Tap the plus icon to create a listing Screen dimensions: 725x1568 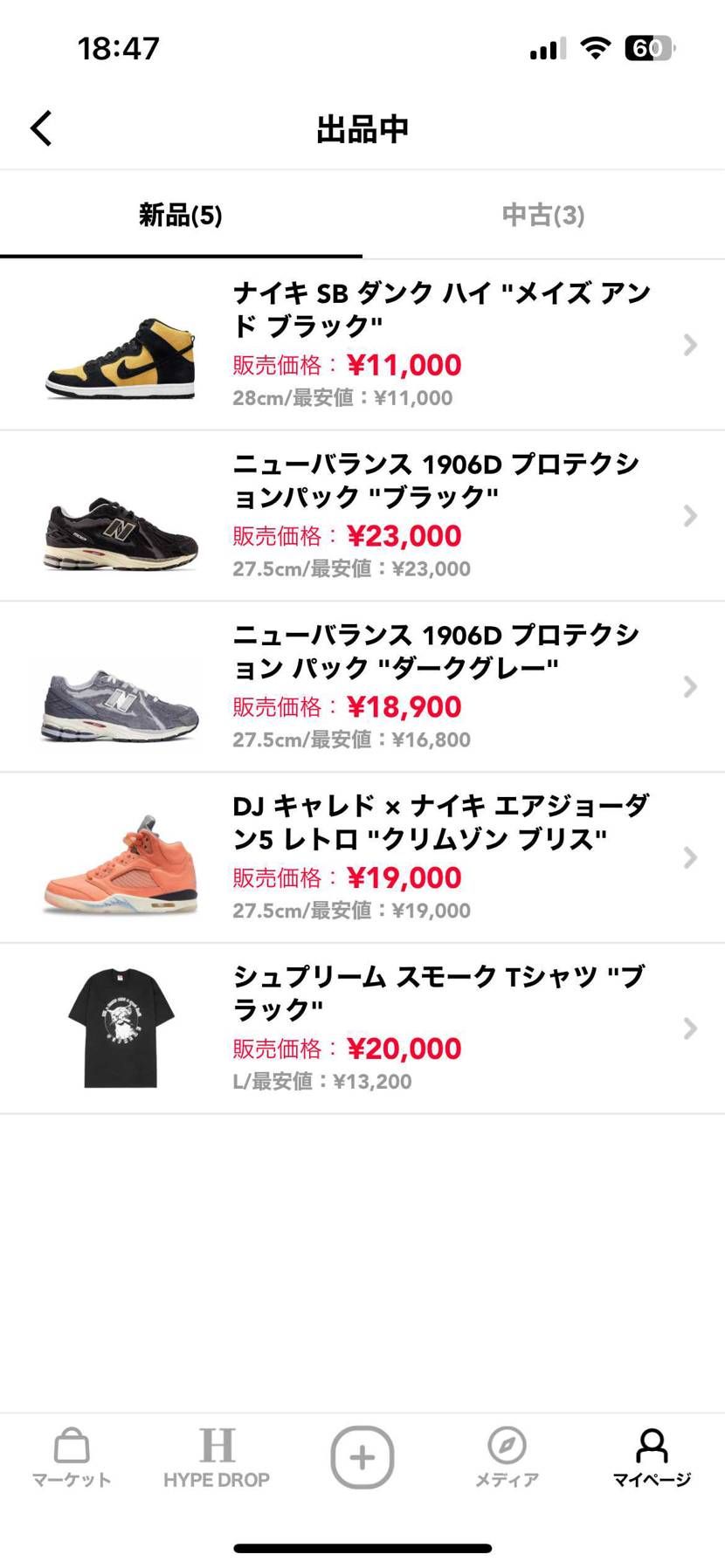pos(362,1456)
